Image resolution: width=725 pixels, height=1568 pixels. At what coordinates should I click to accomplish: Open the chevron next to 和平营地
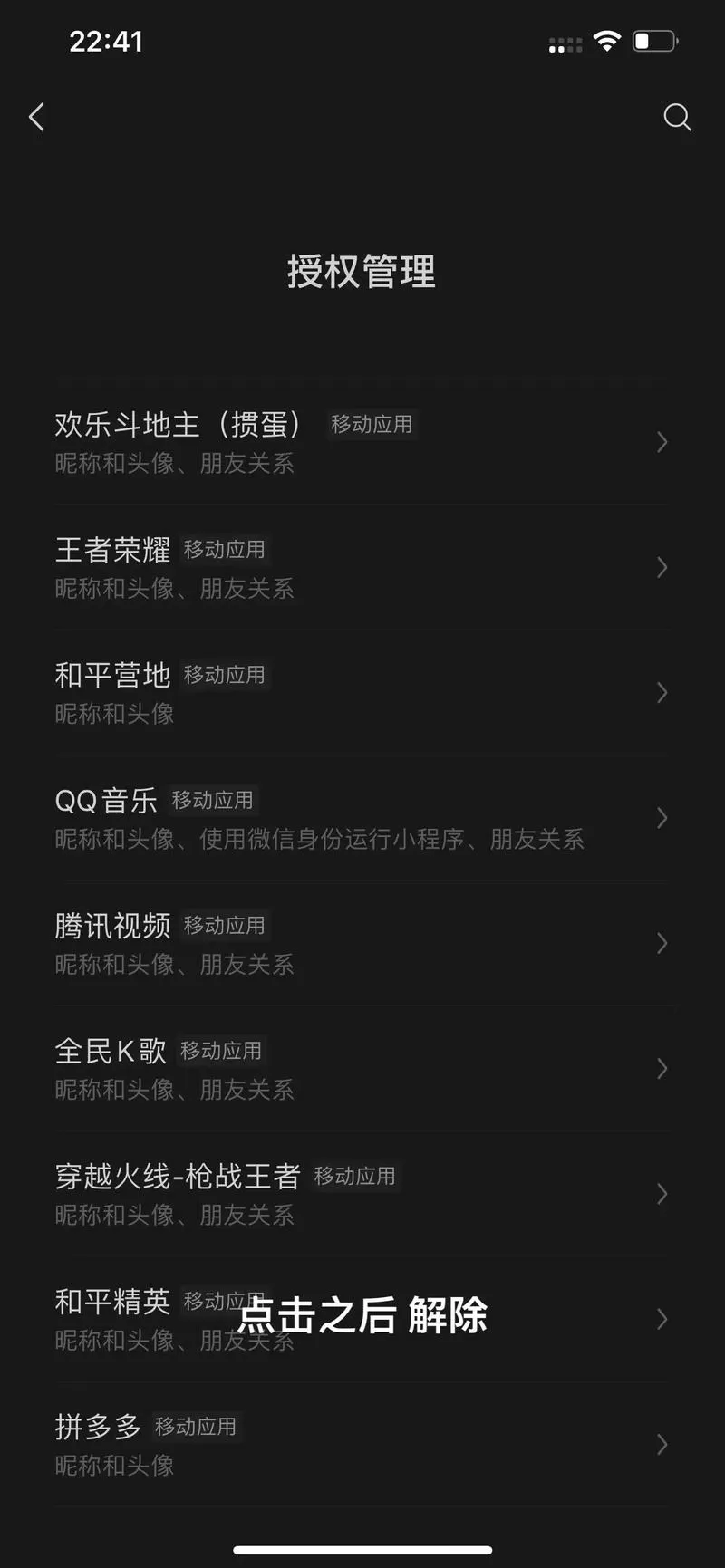pos(662,693)
